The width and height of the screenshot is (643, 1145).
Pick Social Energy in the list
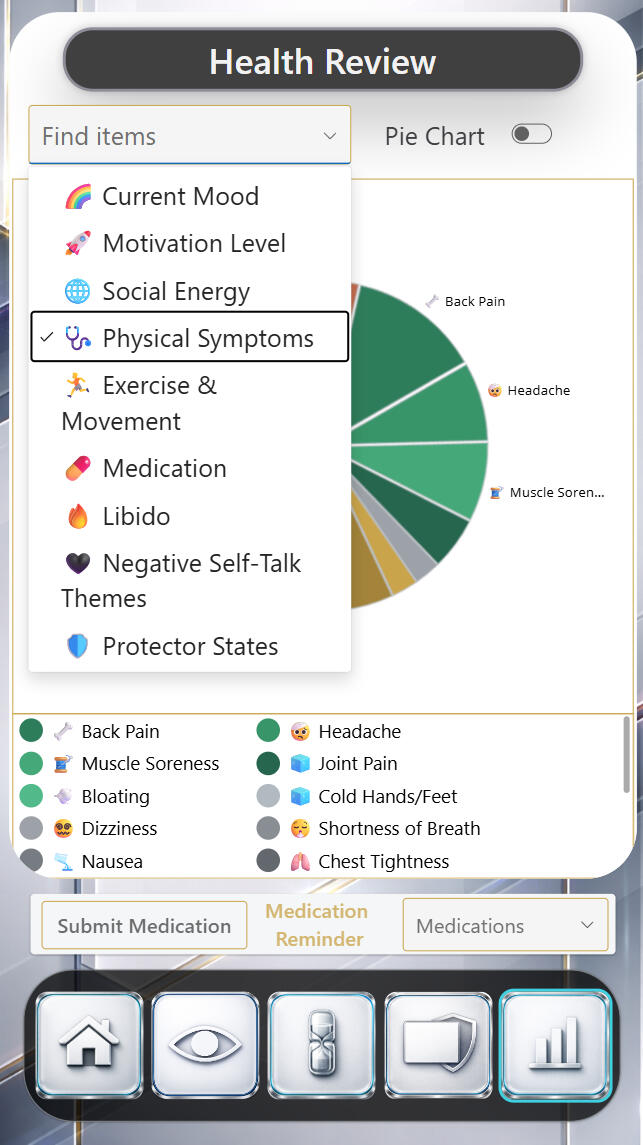coord(175,292)
